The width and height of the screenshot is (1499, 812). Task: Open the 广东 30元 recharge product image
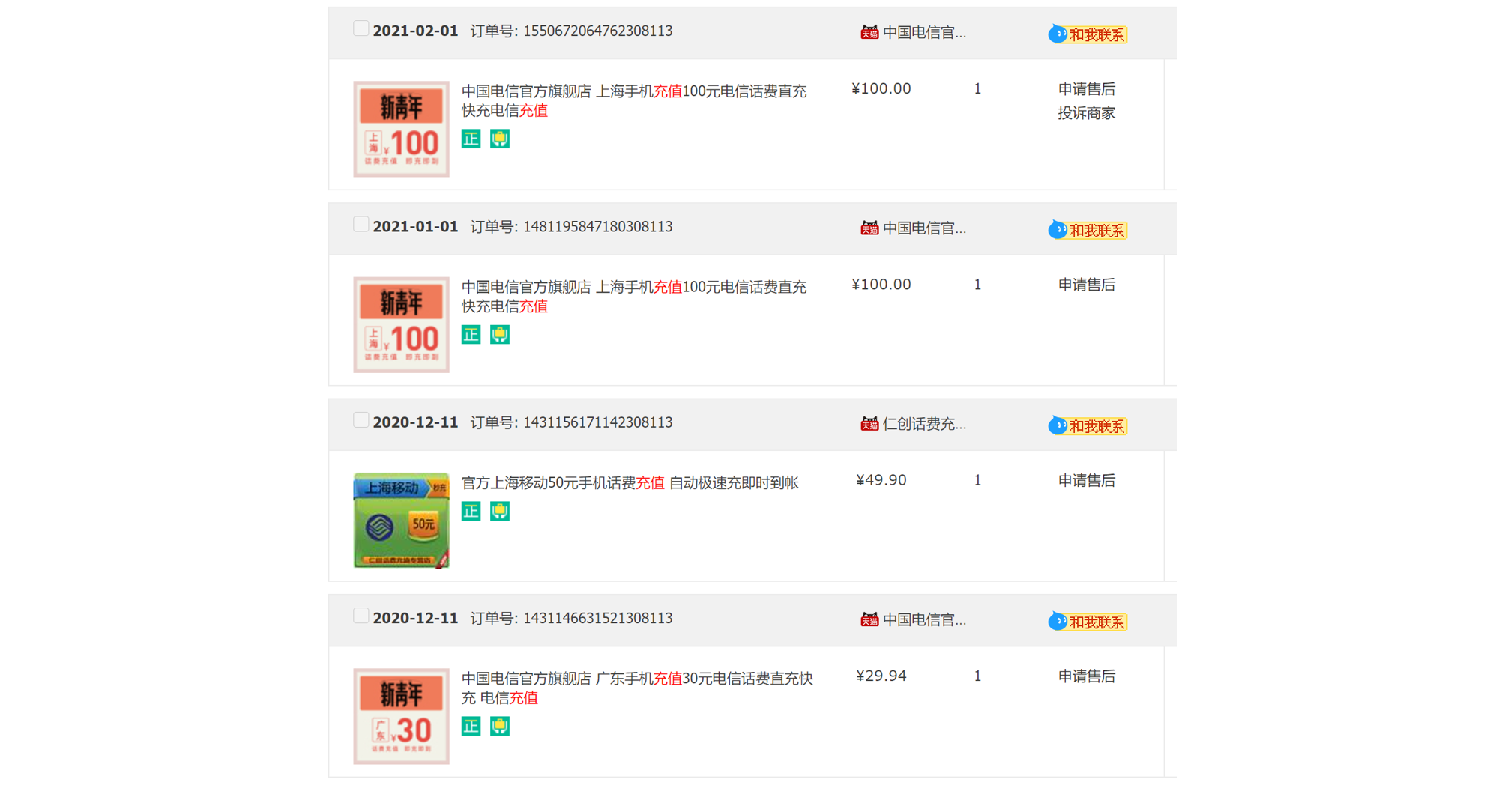pyautogui.click(x=401, y=716)
